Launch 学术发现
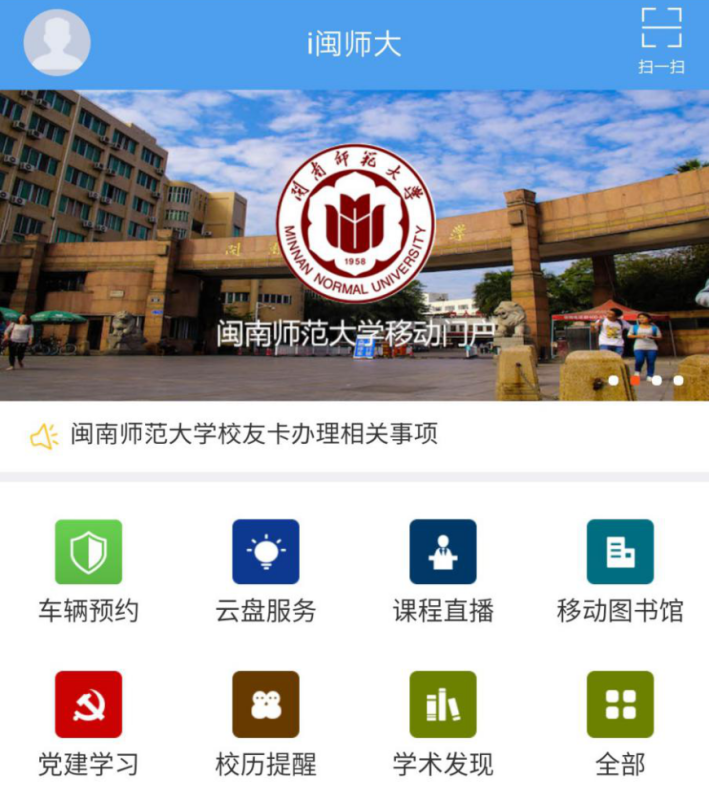The width and height of the screenshot is (709, 800). click(442, 723)
